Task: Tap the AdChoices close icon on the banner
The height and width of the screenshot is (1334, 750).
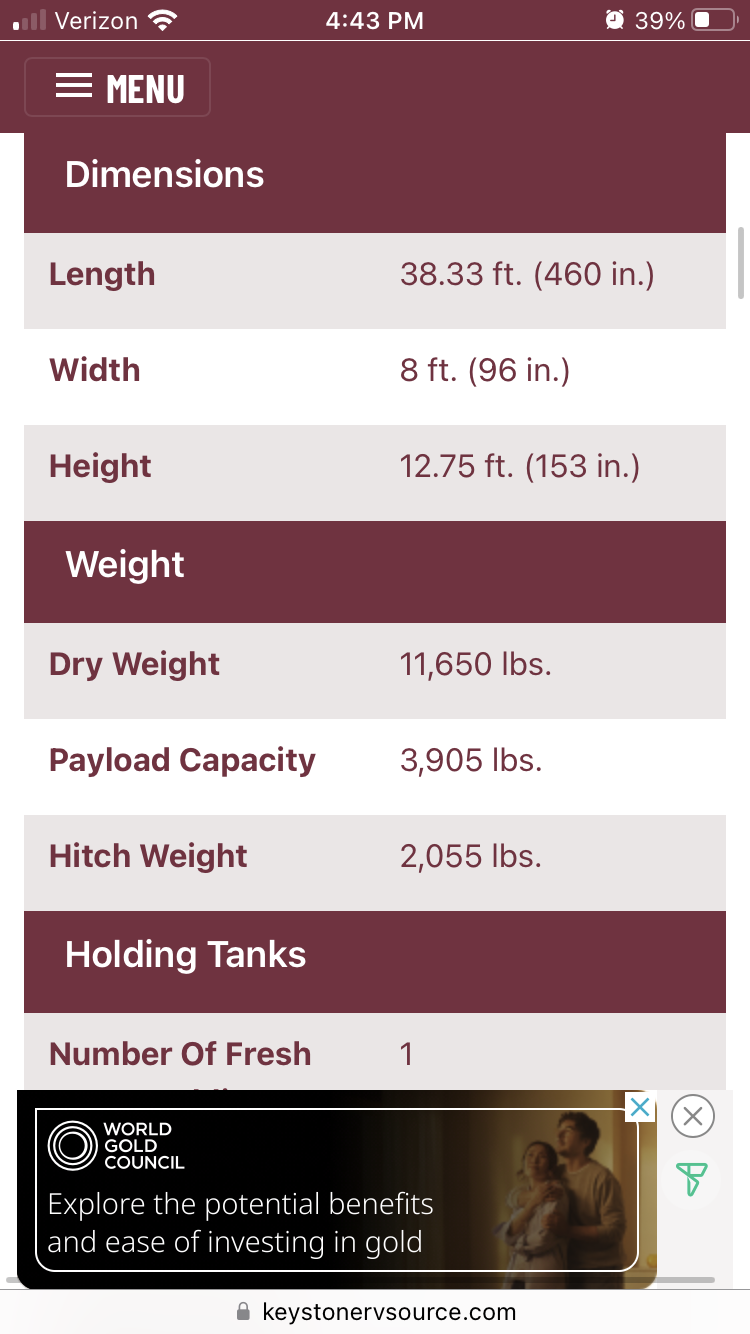Action: 640,1107
